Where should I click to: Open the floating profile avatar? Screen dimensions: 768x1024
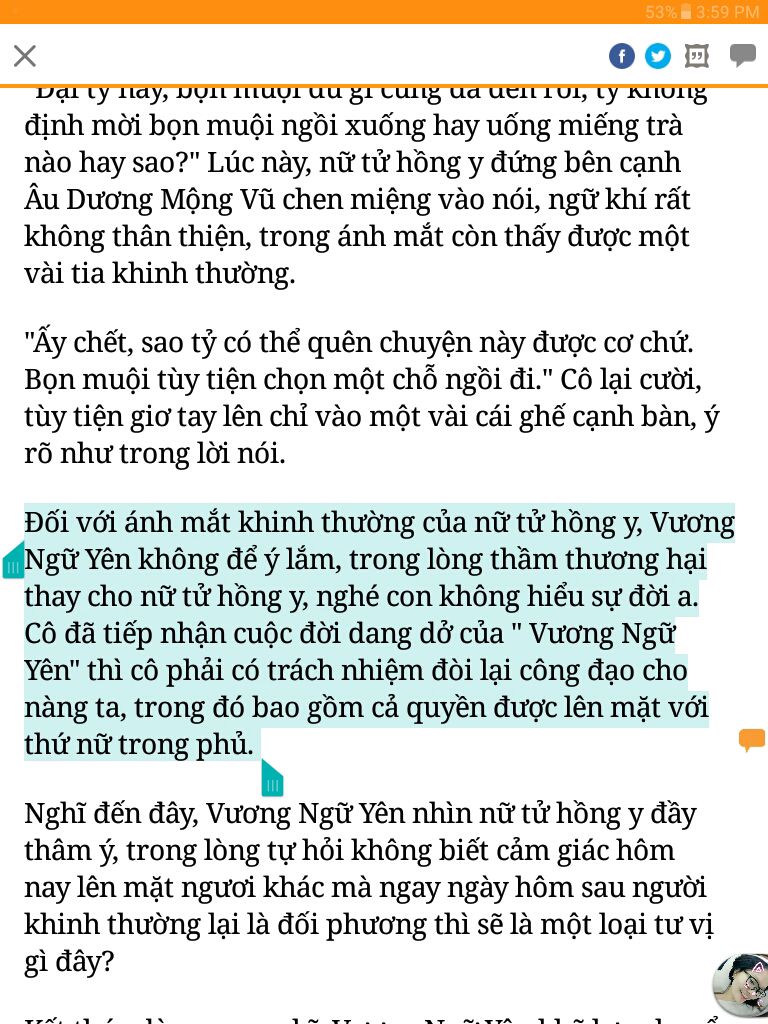[740, 984]
